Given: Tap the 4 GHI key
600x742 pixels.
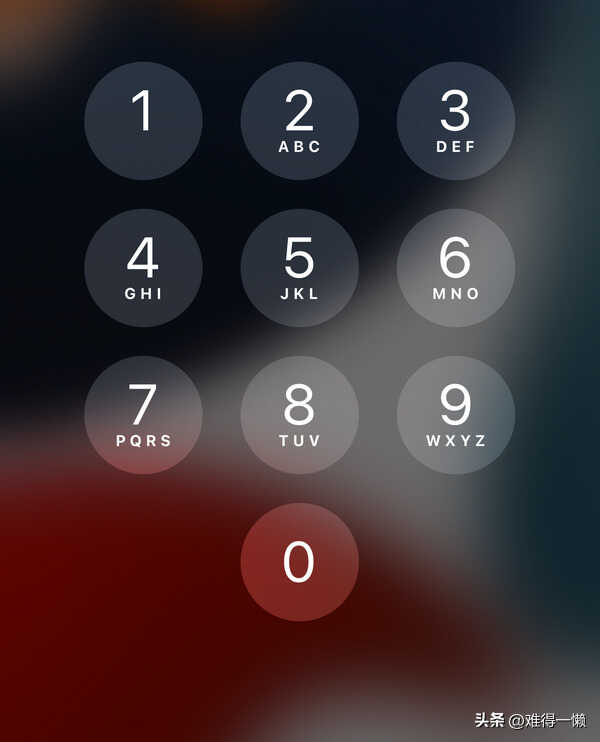Looking at the screenshot, I should click(143, 268).
